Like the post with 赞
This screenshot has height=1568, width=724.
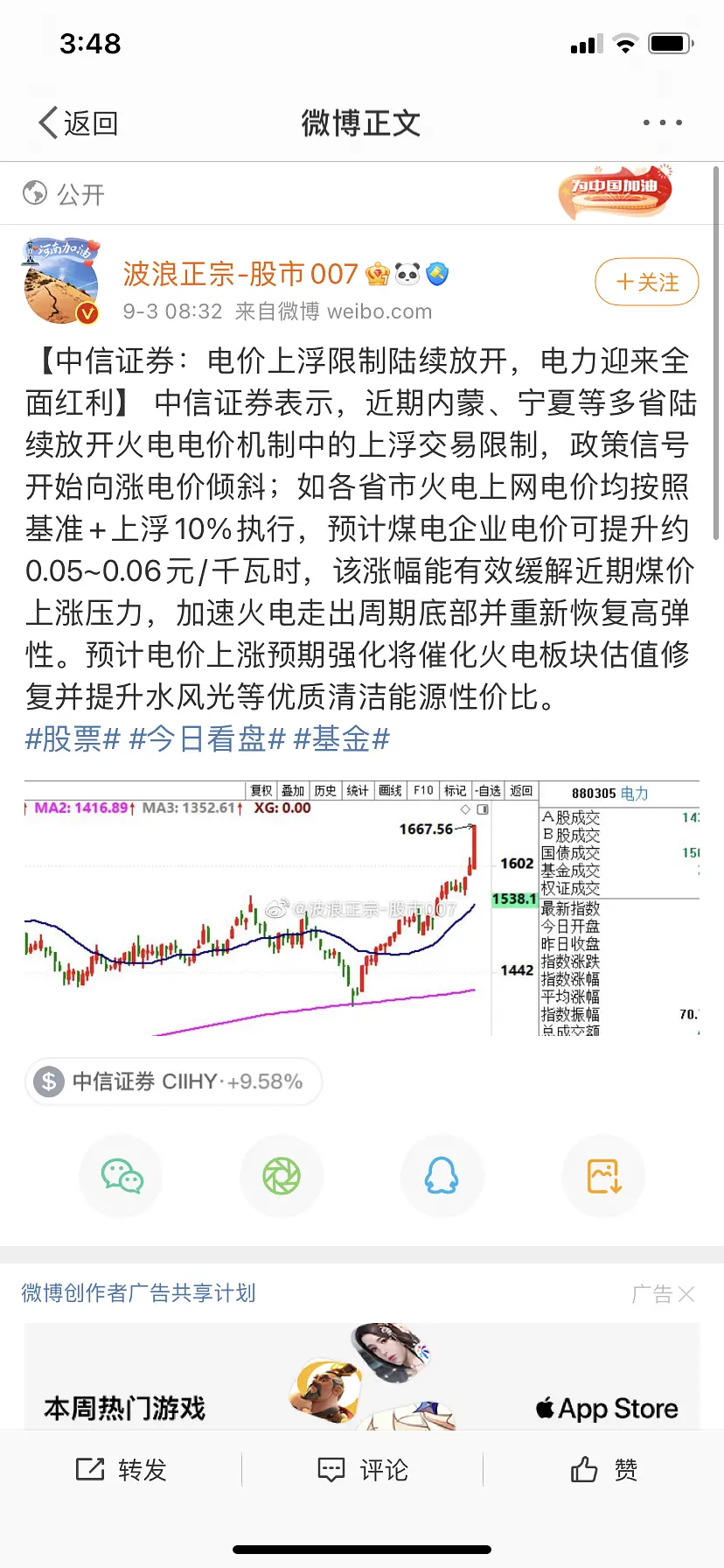tap(603, 1470)
